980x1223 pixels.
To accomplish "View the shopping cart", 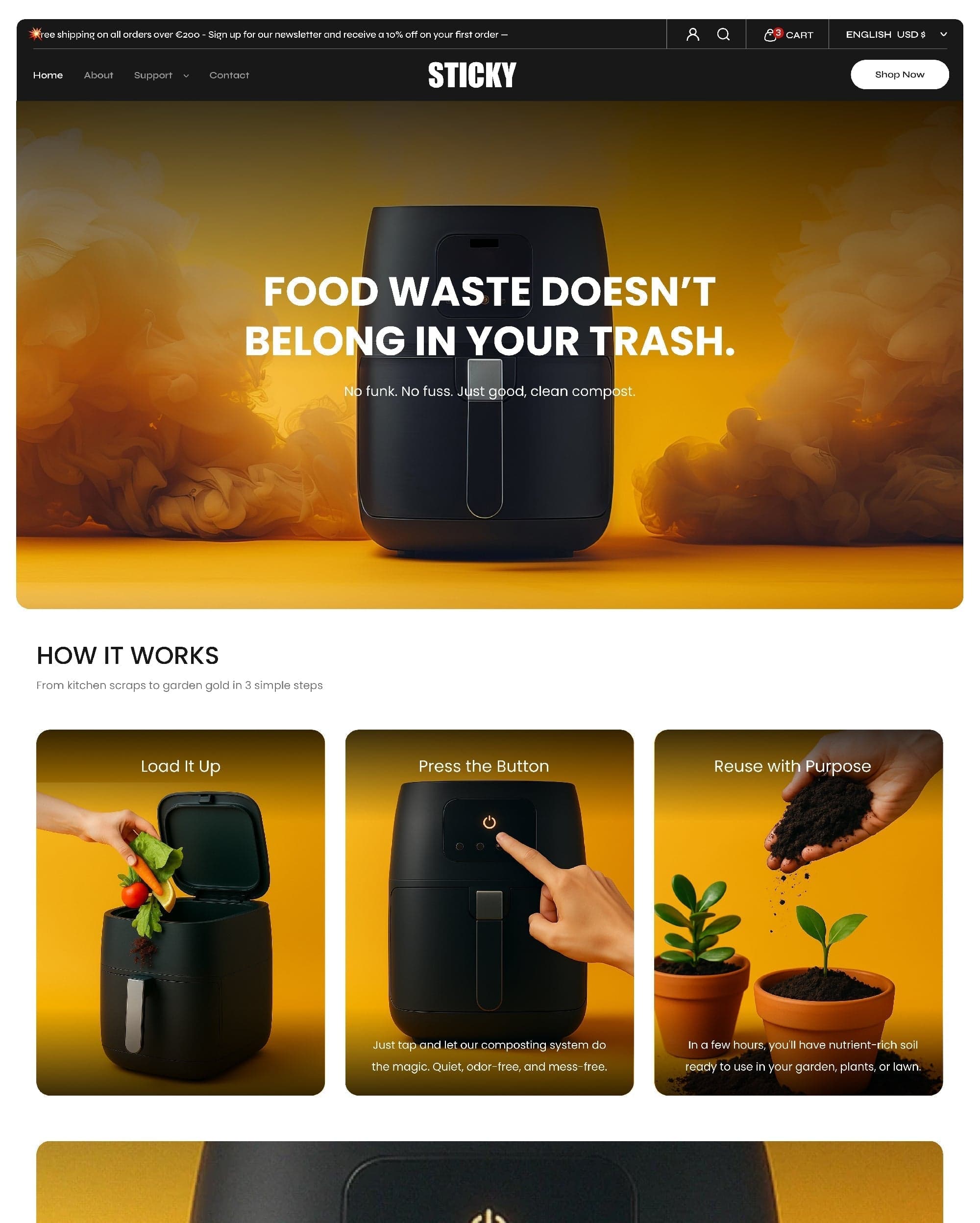I will coord(788,35).
